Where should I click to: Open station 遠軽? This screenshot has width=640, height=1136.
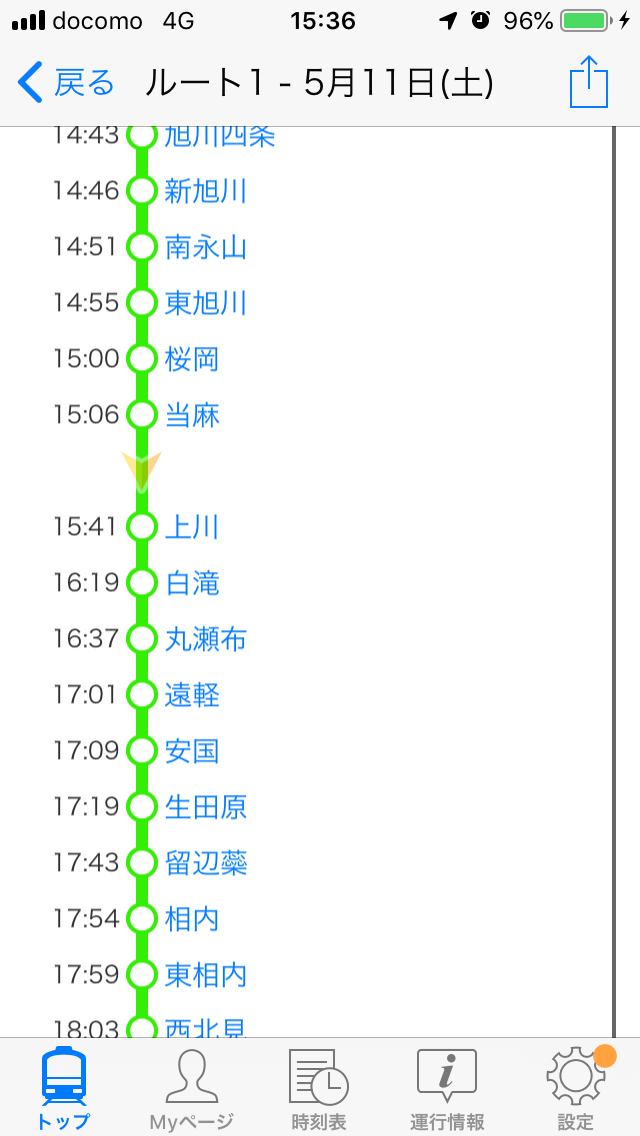(192, 695)
